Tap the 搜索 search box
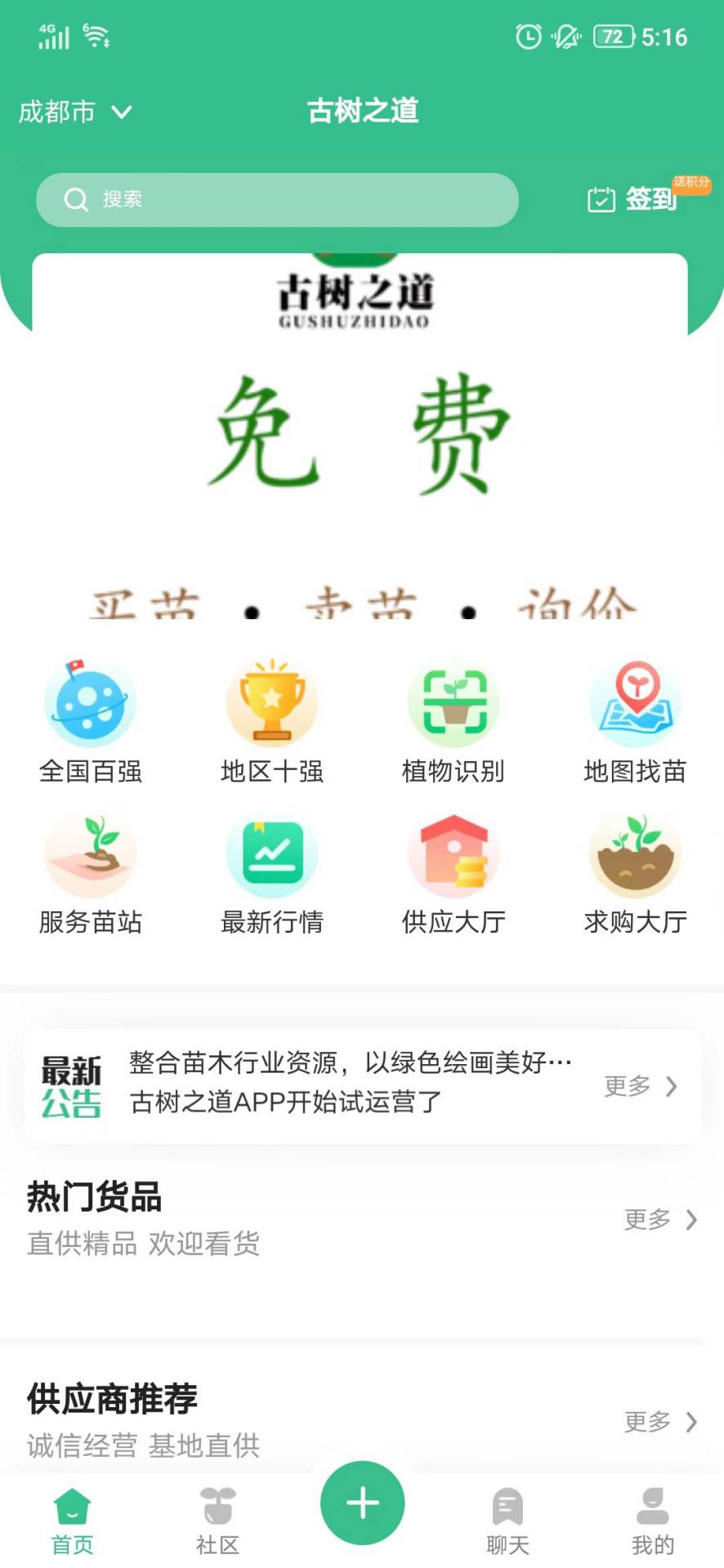Viewport: 724px width, 1568px height. (x=278, y=199)
